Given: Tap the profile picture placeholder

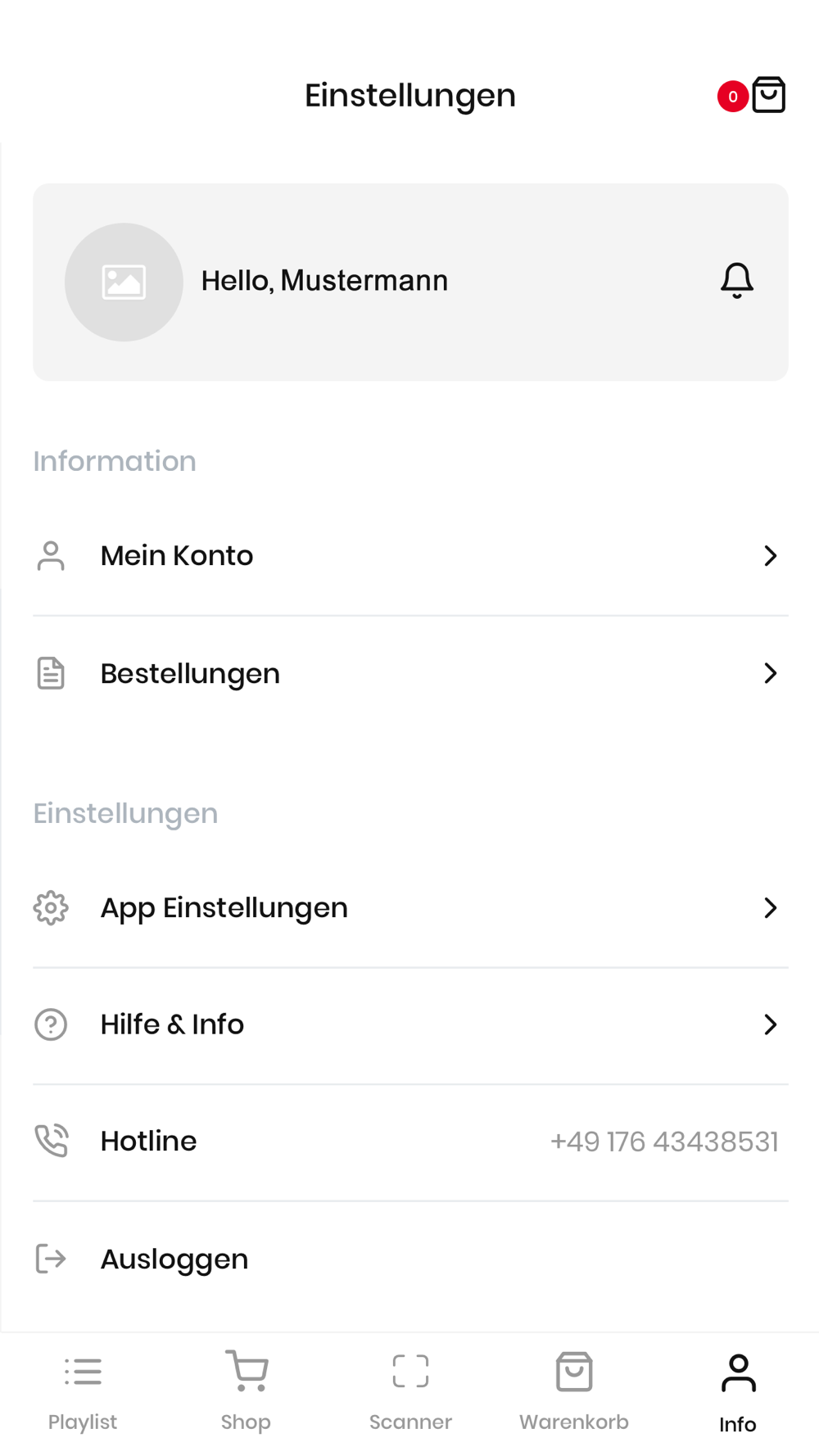Looking at the screenshot, I should pyautogui.click(x=124, y=282).
